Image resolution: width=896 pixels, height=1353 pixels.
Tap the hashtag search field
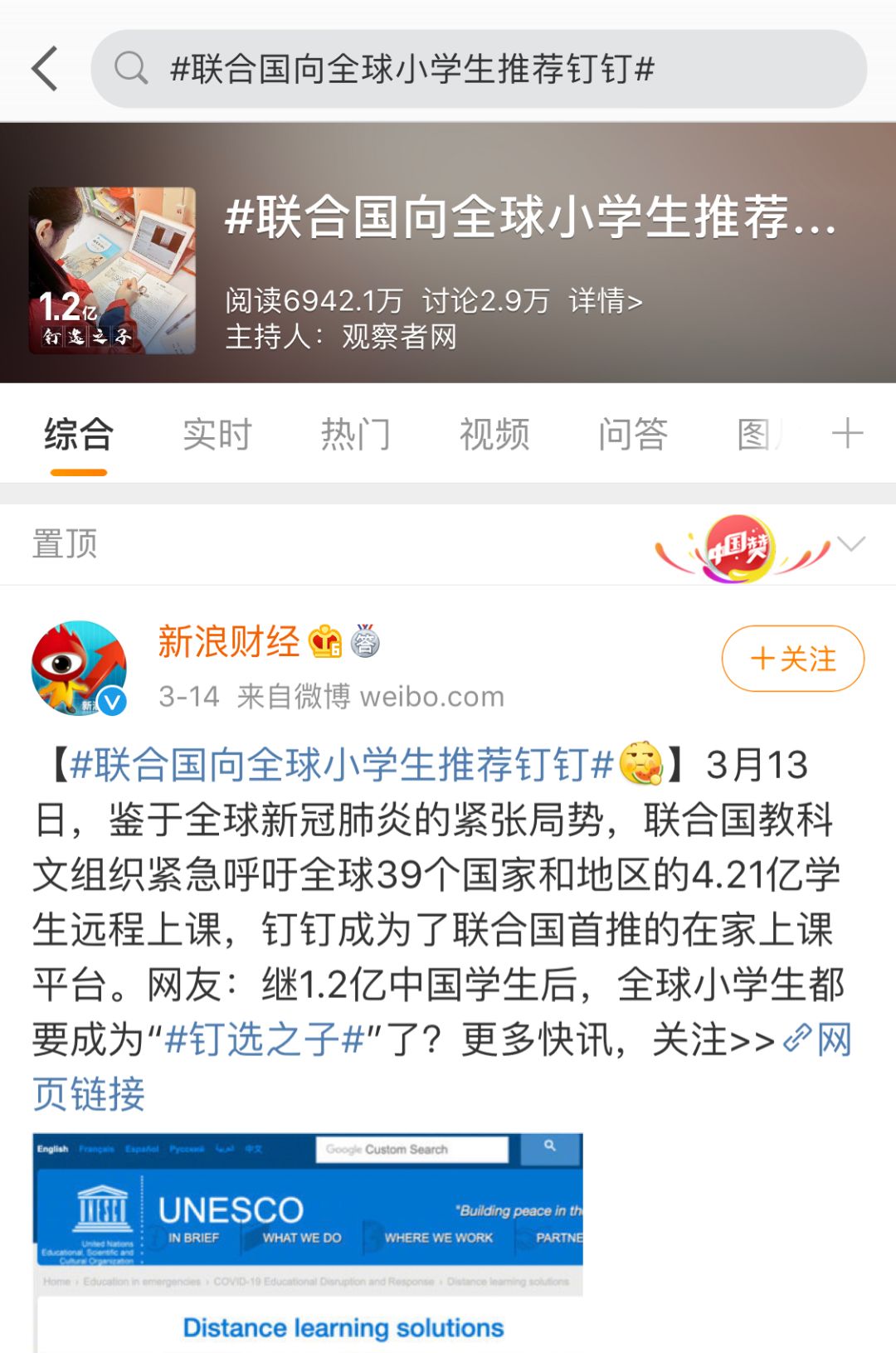[x=478, y=69]
